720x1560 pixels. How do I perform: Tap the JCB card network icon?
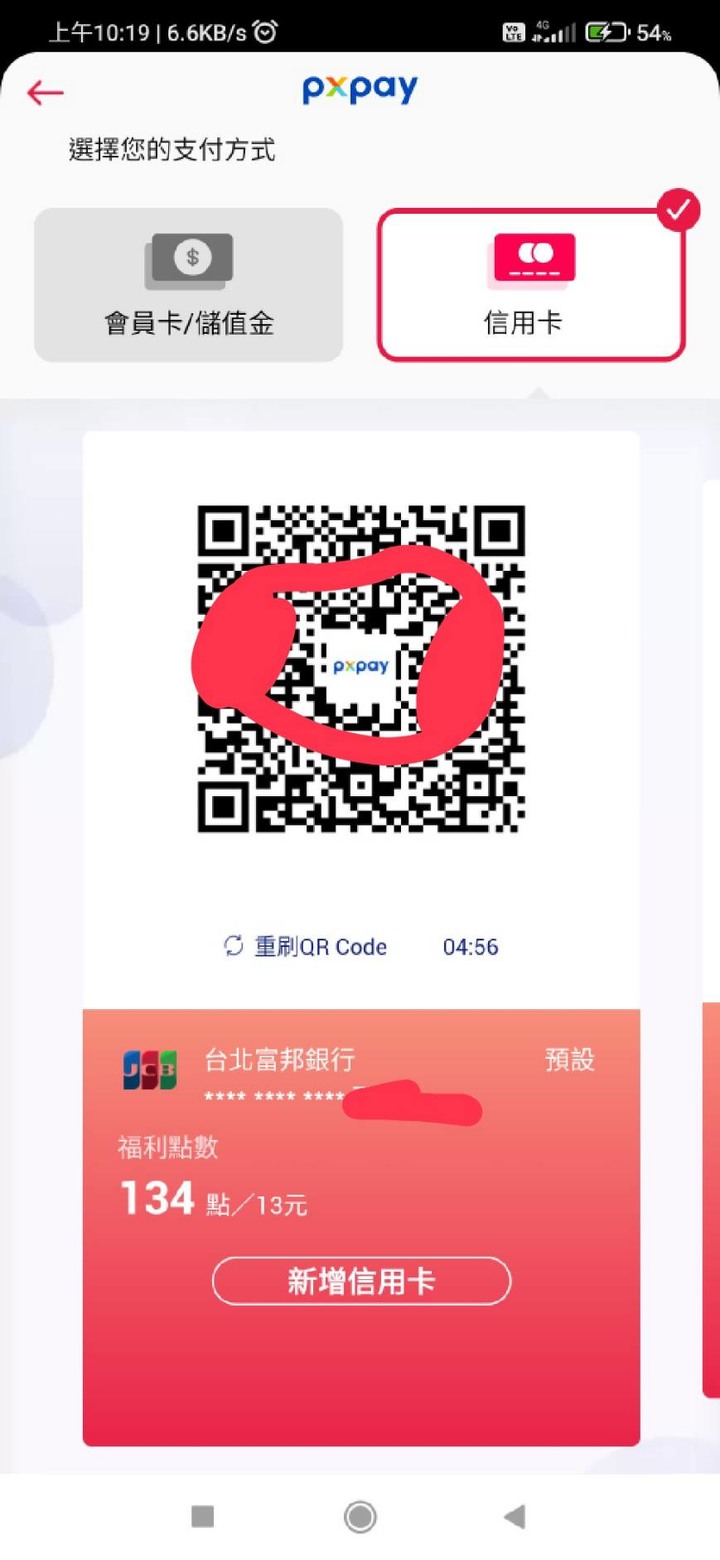tap(148, 1063)
